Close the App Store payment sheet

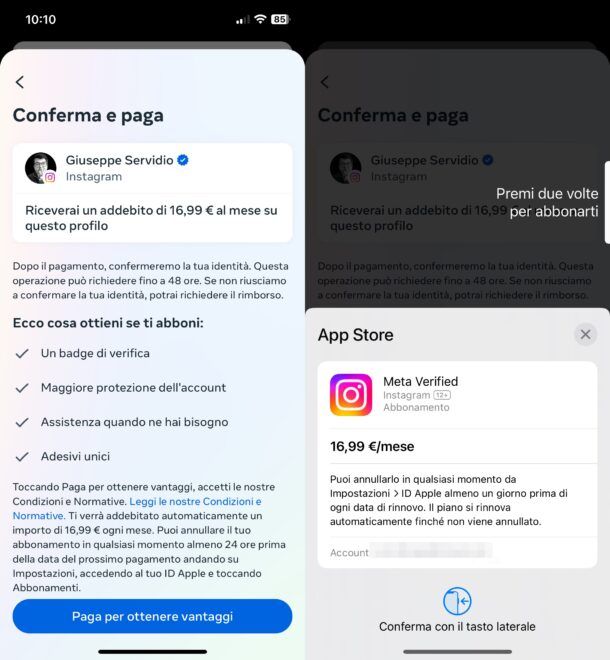tap(585, 334)
